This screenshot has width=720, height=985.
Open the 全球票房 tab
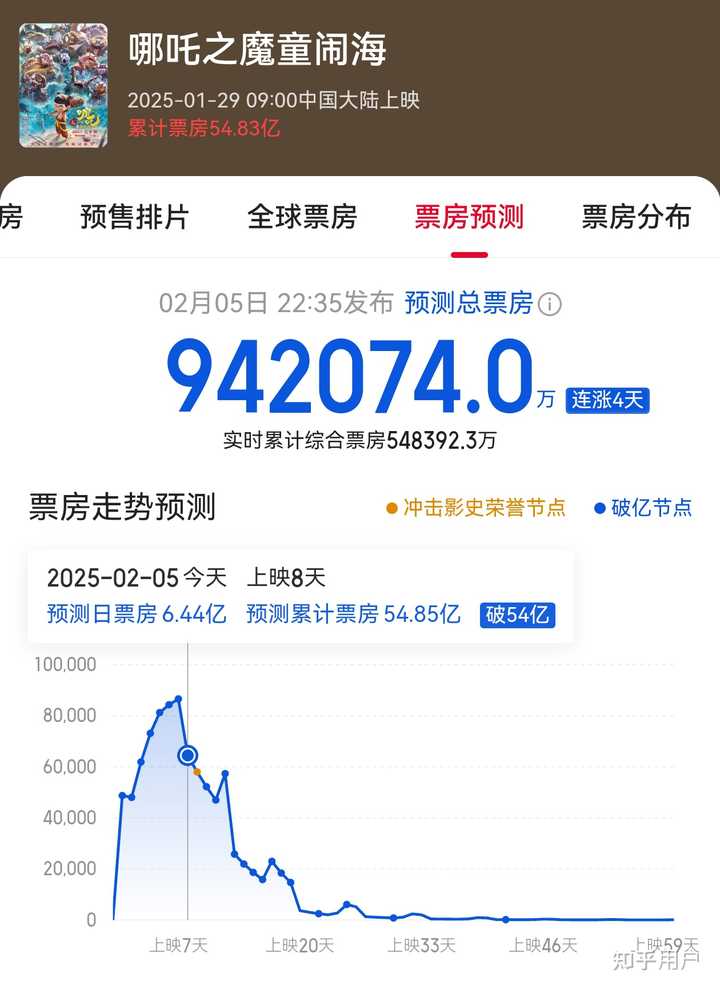302,217
